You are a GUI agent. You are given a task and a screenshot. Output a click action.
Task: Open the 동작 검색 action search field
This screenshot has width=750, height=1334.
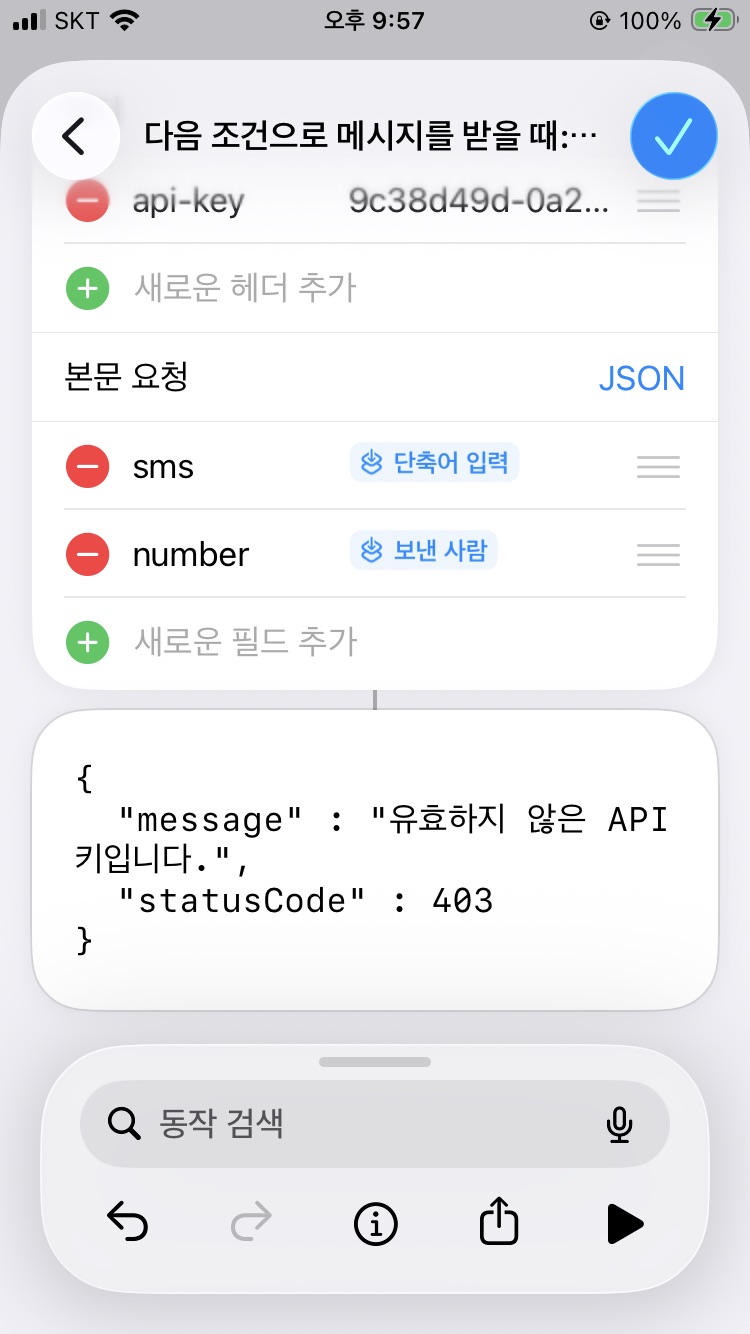coord(350,1124)
